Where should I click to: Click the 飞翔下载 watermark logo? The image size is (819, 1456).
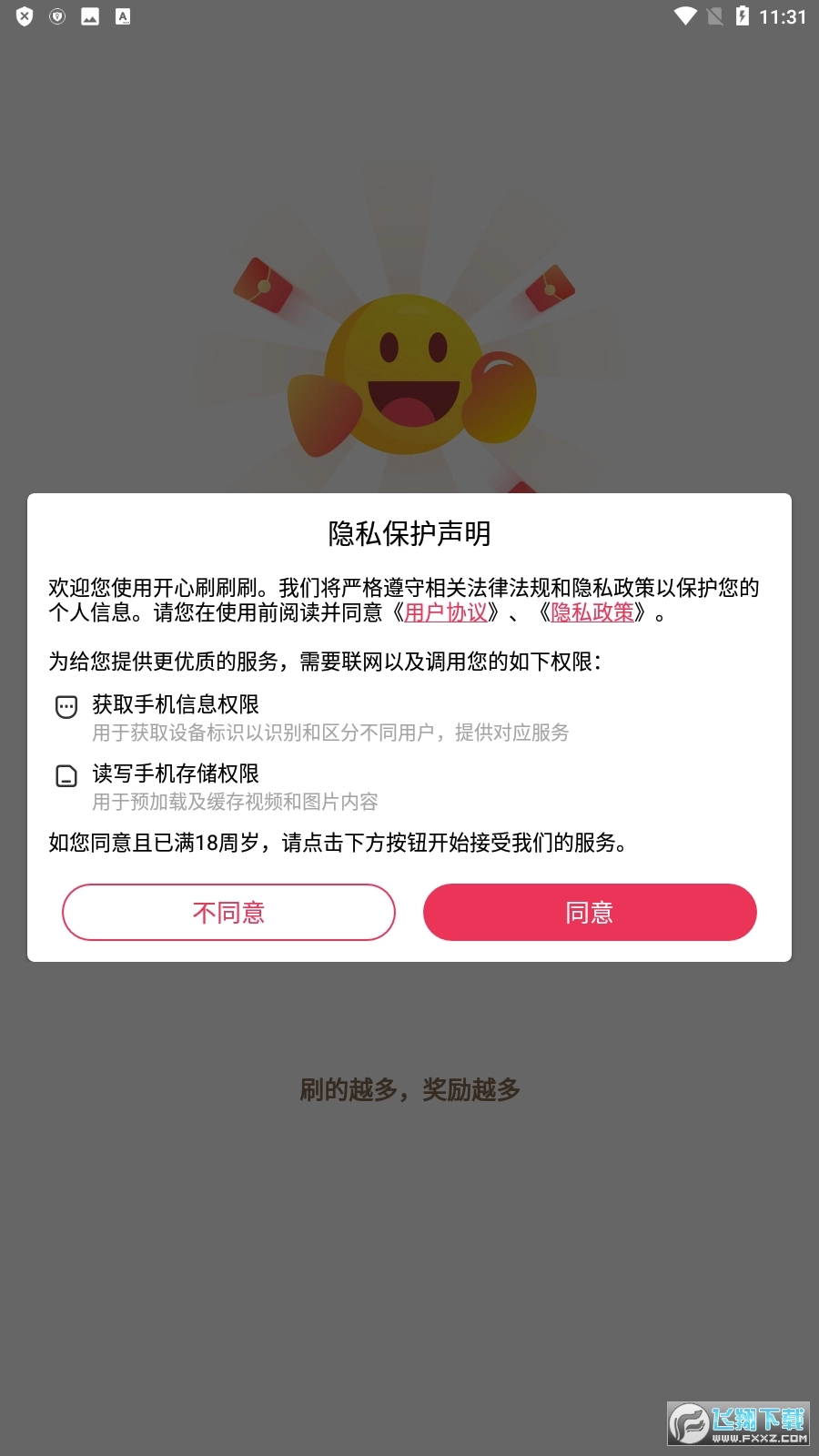(x=739, y=1421)
